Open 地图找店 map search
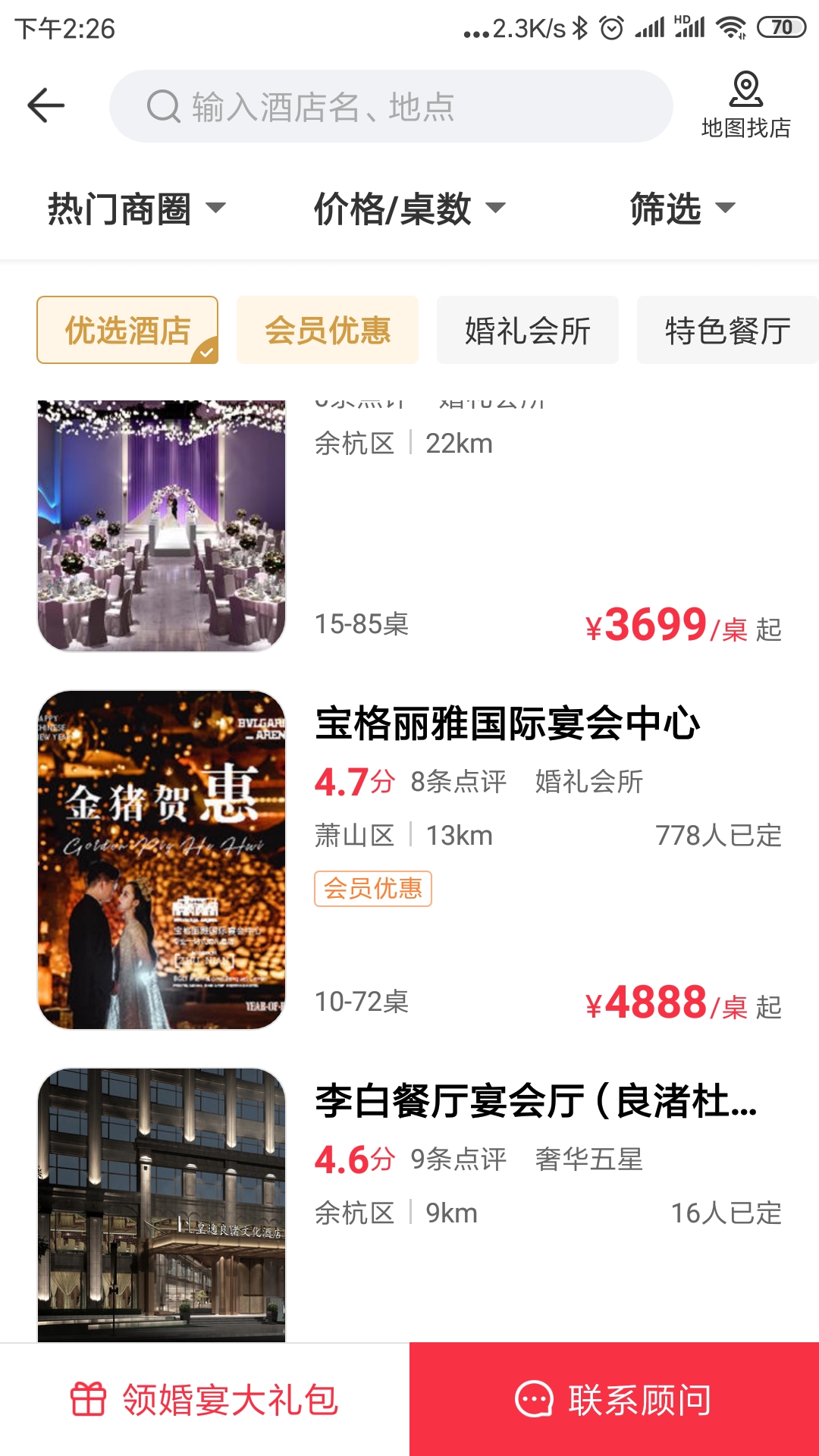 [745, 106]
